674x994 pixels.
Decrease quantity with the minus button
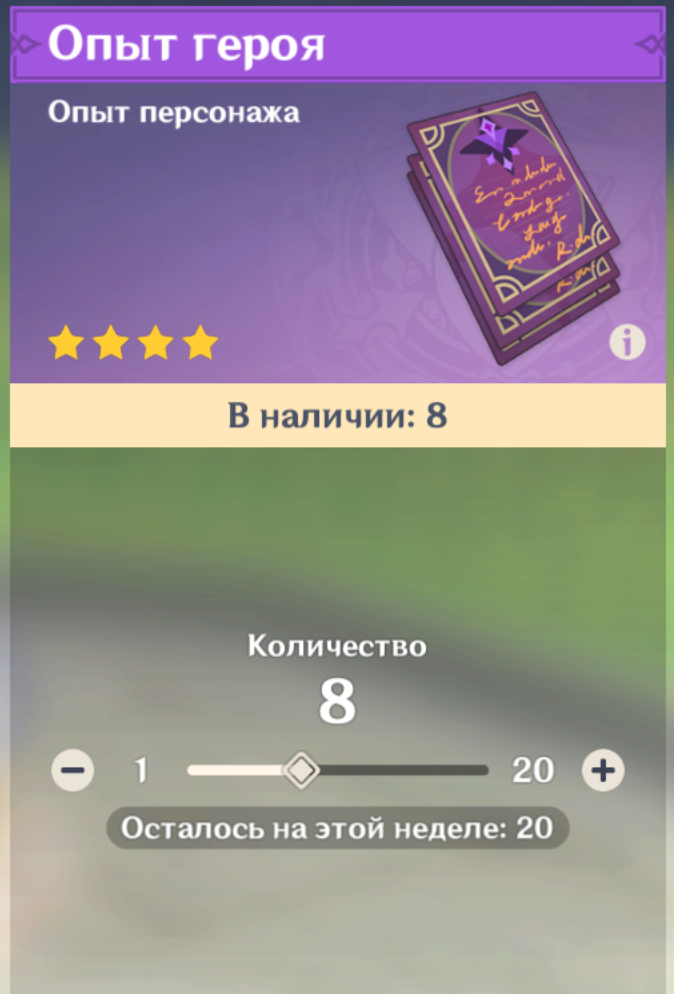[x=73, y=770]
